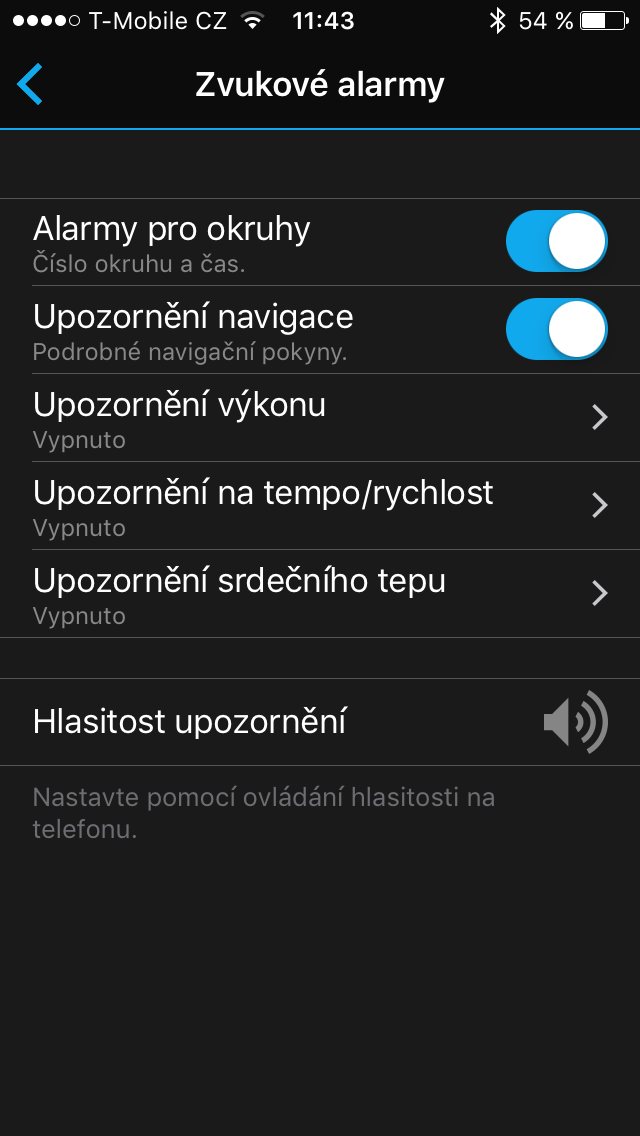
Task: Open Upozornění srdečního tepu
Action: point(320,593)
